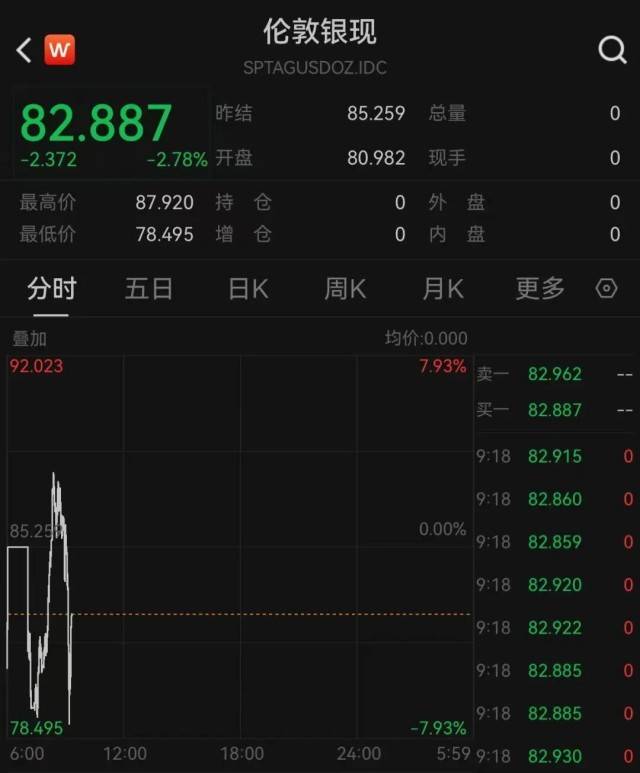The height and width of the screenshot is (773, 640).
Task: Go back using the arrow icon
Action: click(24, 49)
